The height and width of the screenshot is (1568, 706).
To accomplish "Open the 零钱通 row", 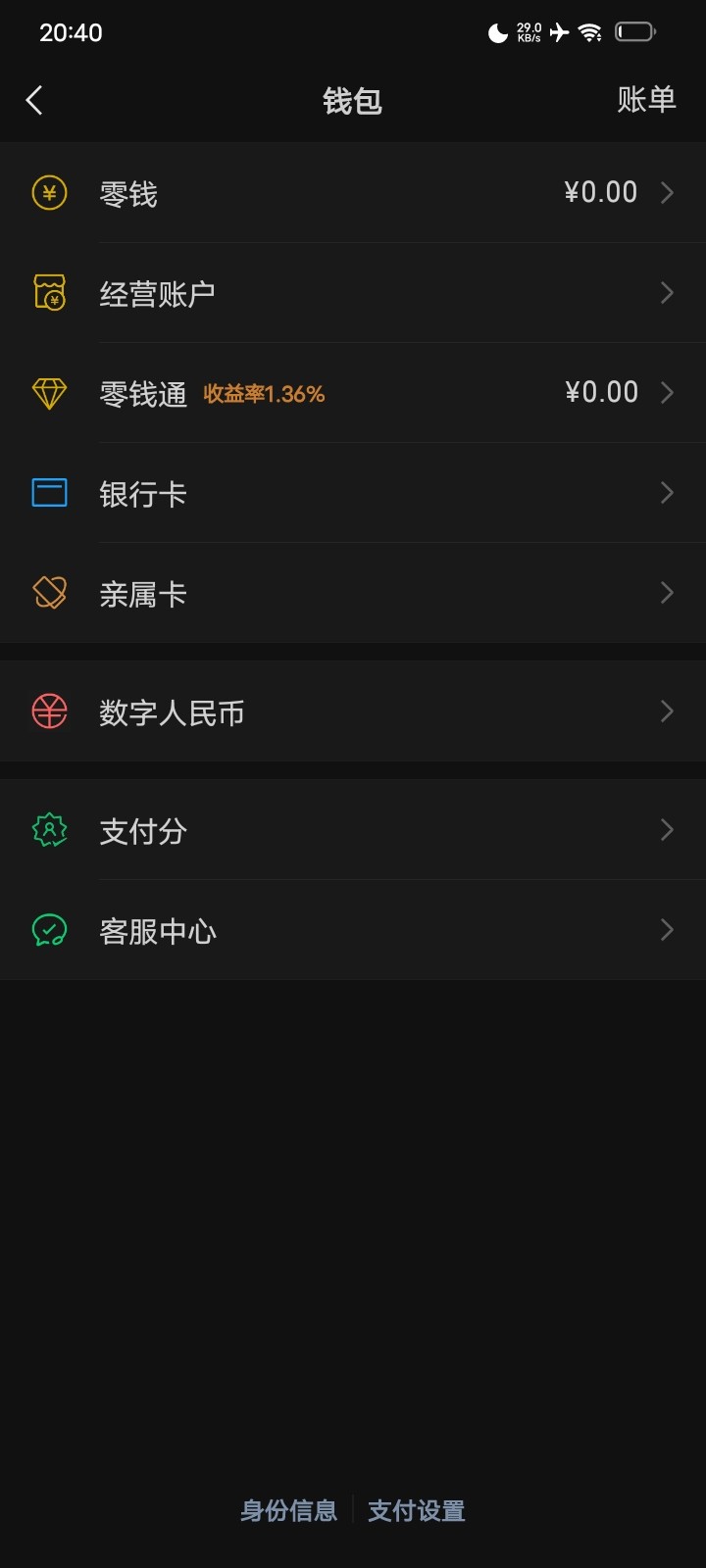I will coord(353,393).
